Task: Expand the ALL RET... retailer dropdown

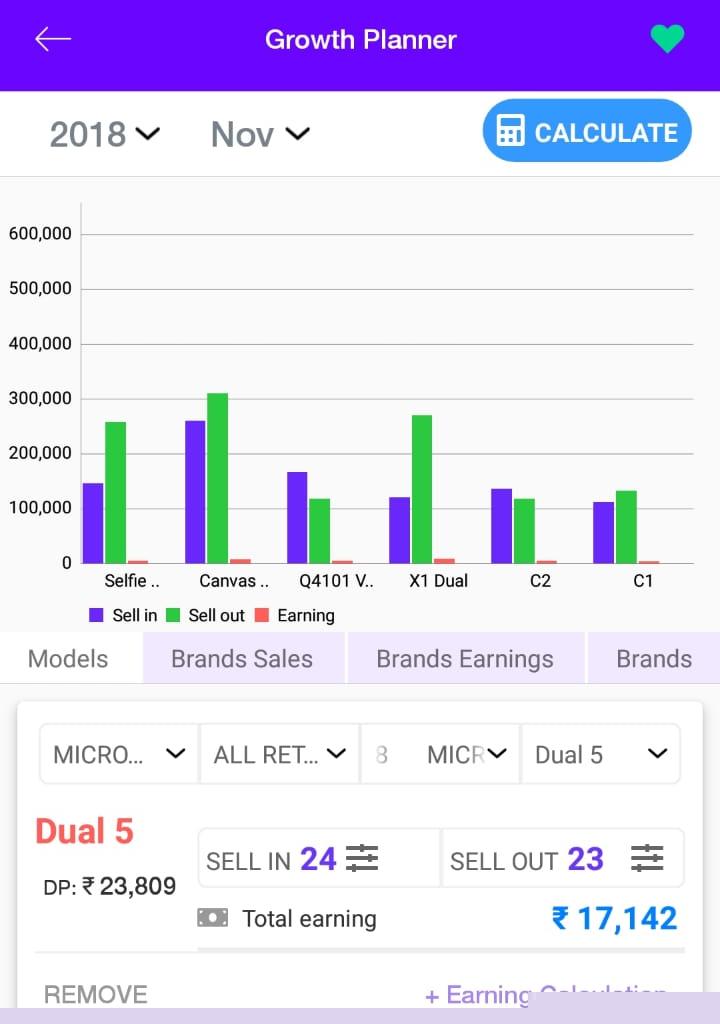Action: pos(280,754)
